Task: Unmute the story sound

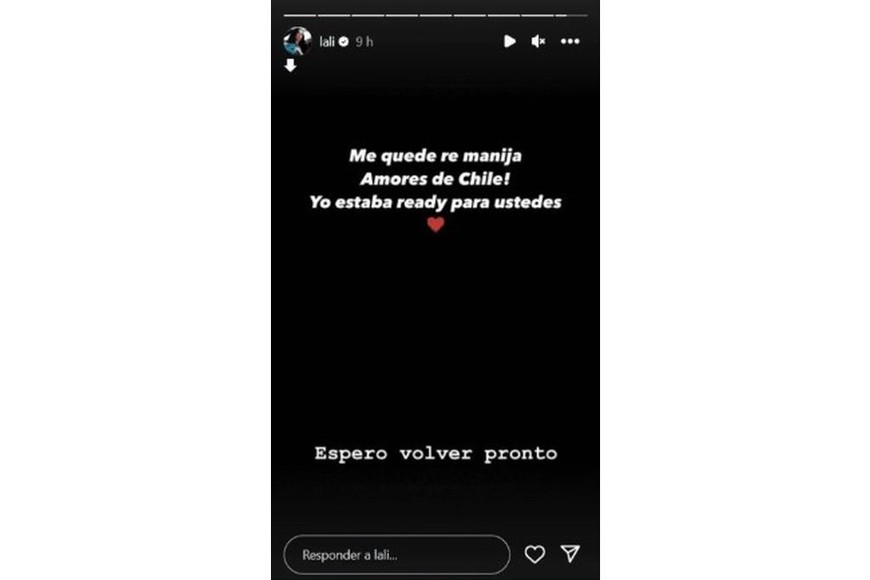Action: [538, 41]
